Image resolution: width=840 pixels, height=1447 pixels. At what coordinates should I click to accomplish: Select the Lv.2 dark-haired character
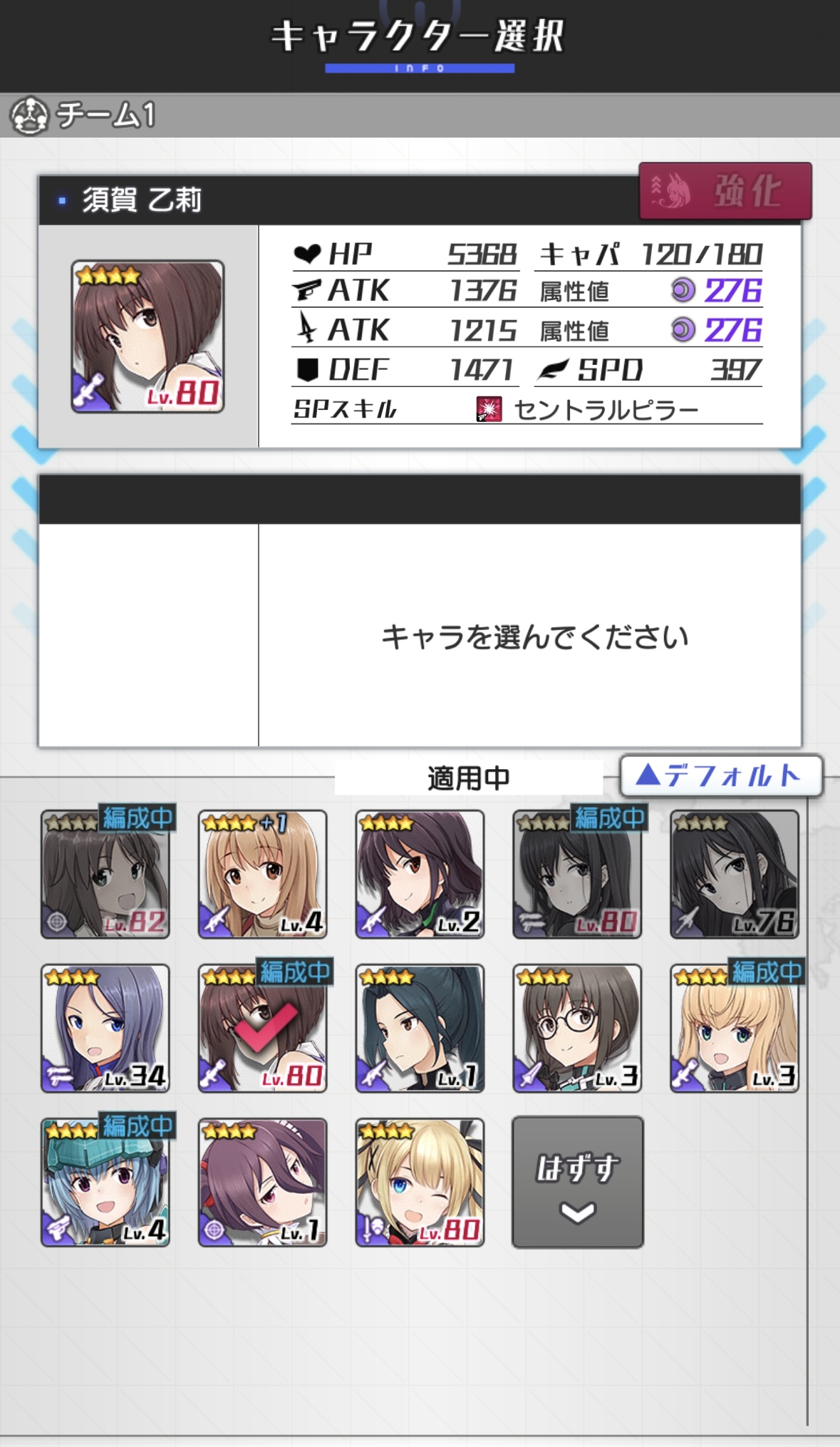(x=420, y=874)
